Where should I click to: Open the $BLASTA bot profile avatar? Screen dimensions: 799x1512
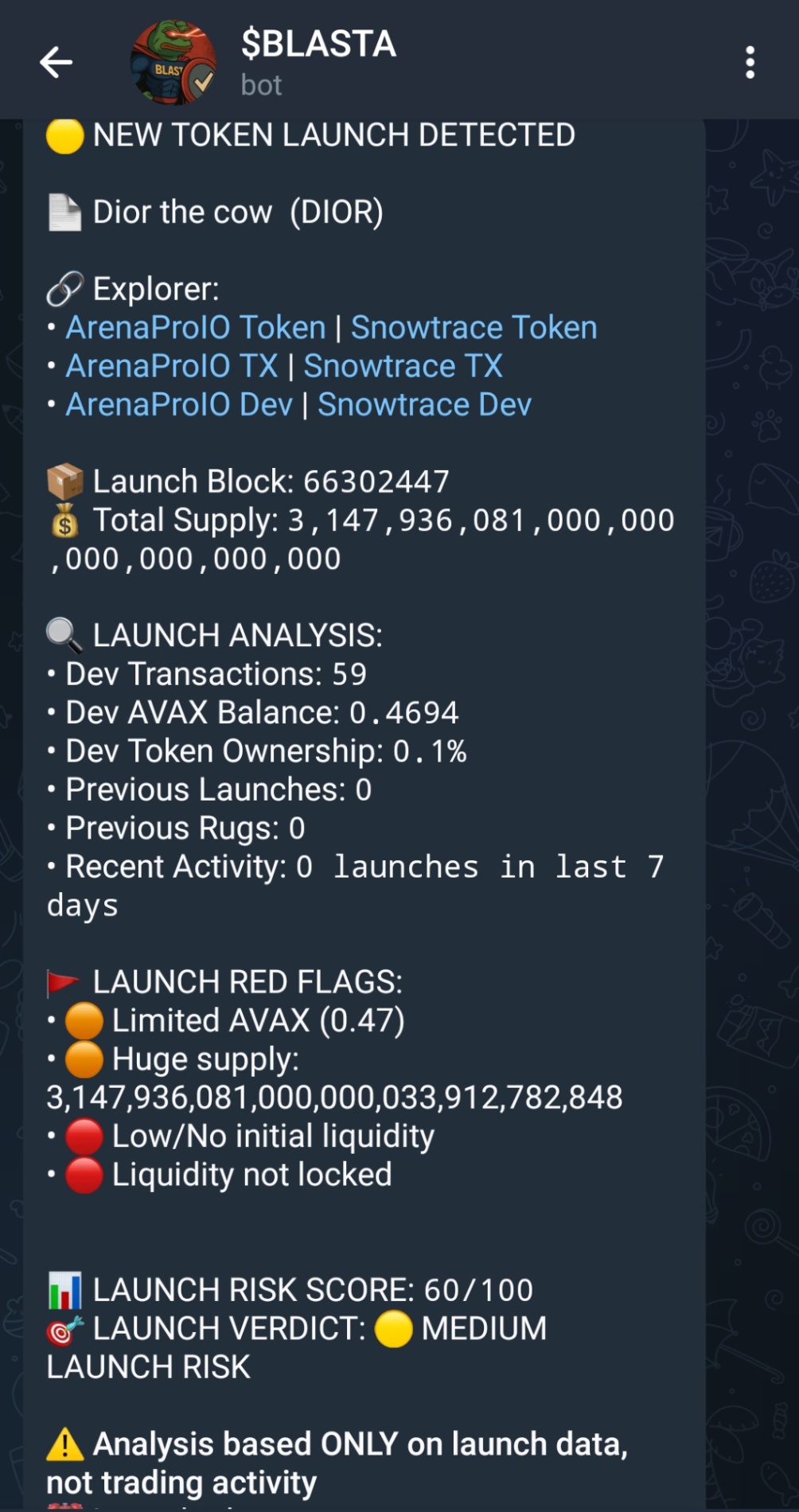click(x=173, y=62)
